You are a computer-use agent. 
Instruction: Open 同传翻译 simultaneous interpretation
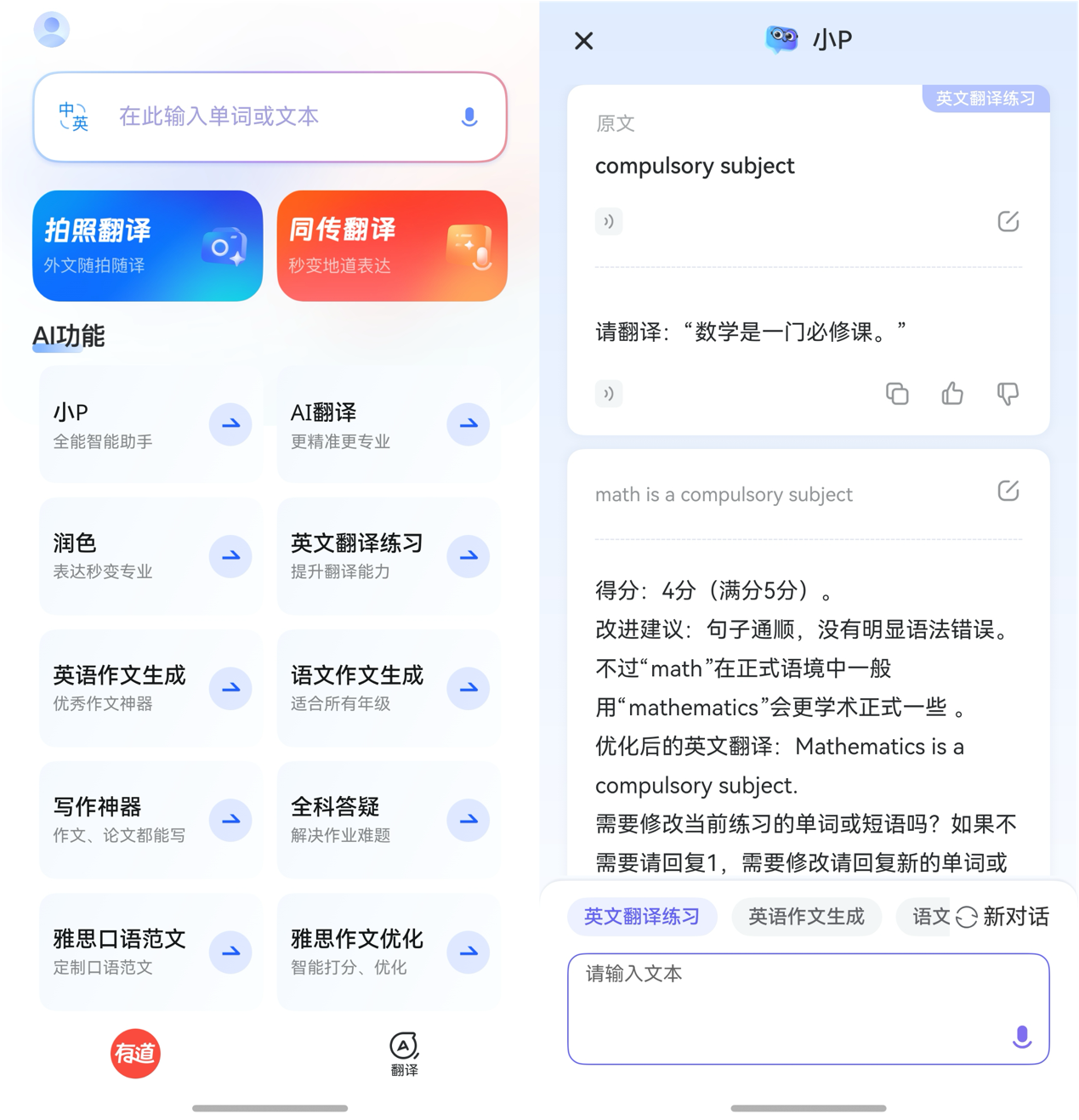(392, 246)
